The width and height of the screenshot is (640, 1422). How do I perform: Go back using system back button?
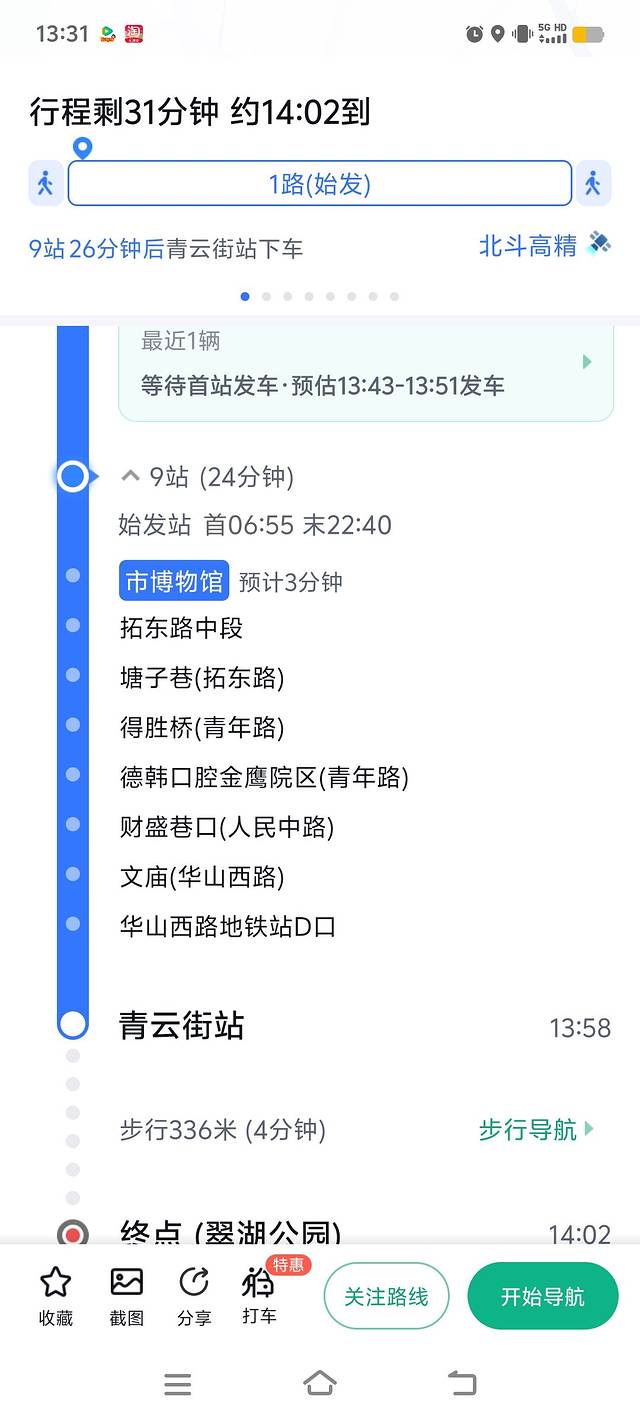click(462, 1384)
